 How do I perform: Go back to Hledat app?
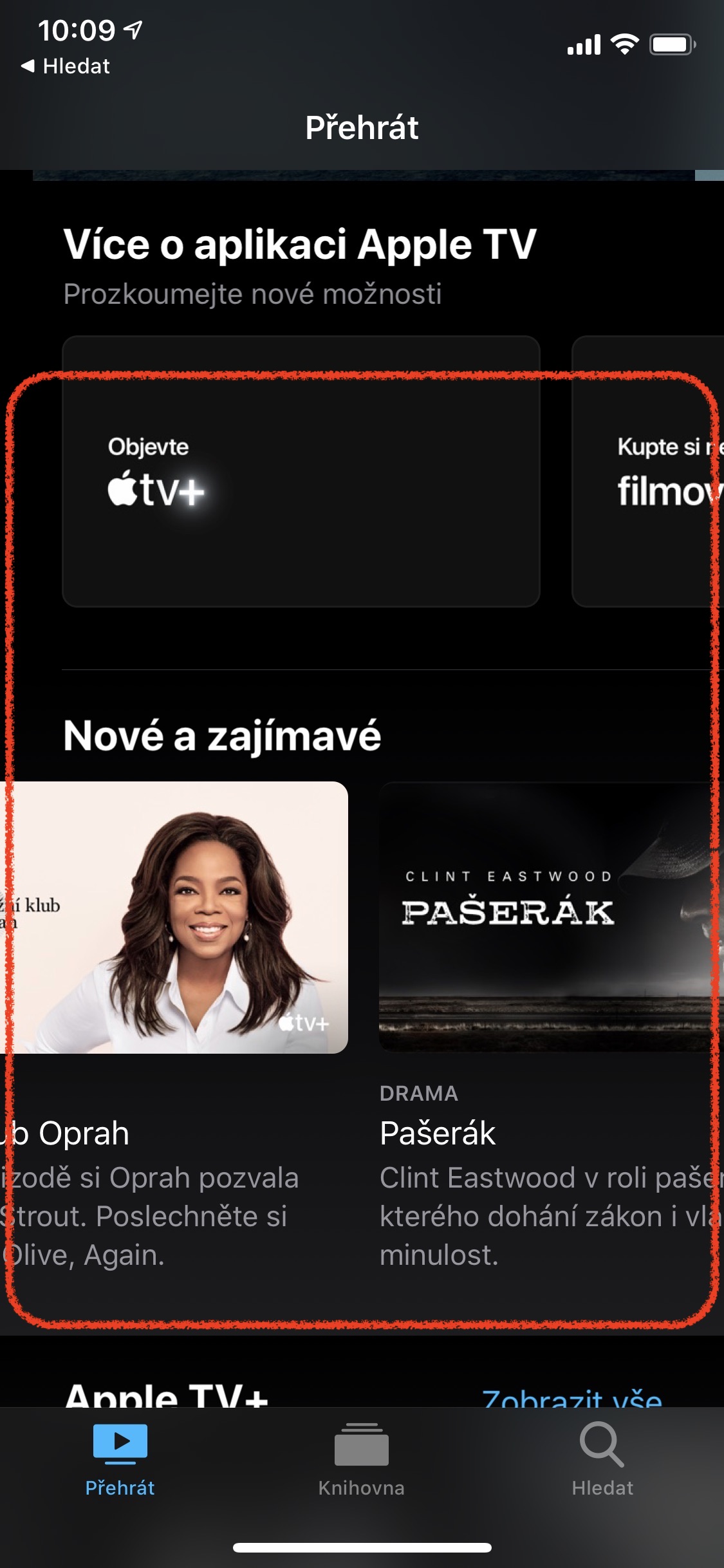66,66
